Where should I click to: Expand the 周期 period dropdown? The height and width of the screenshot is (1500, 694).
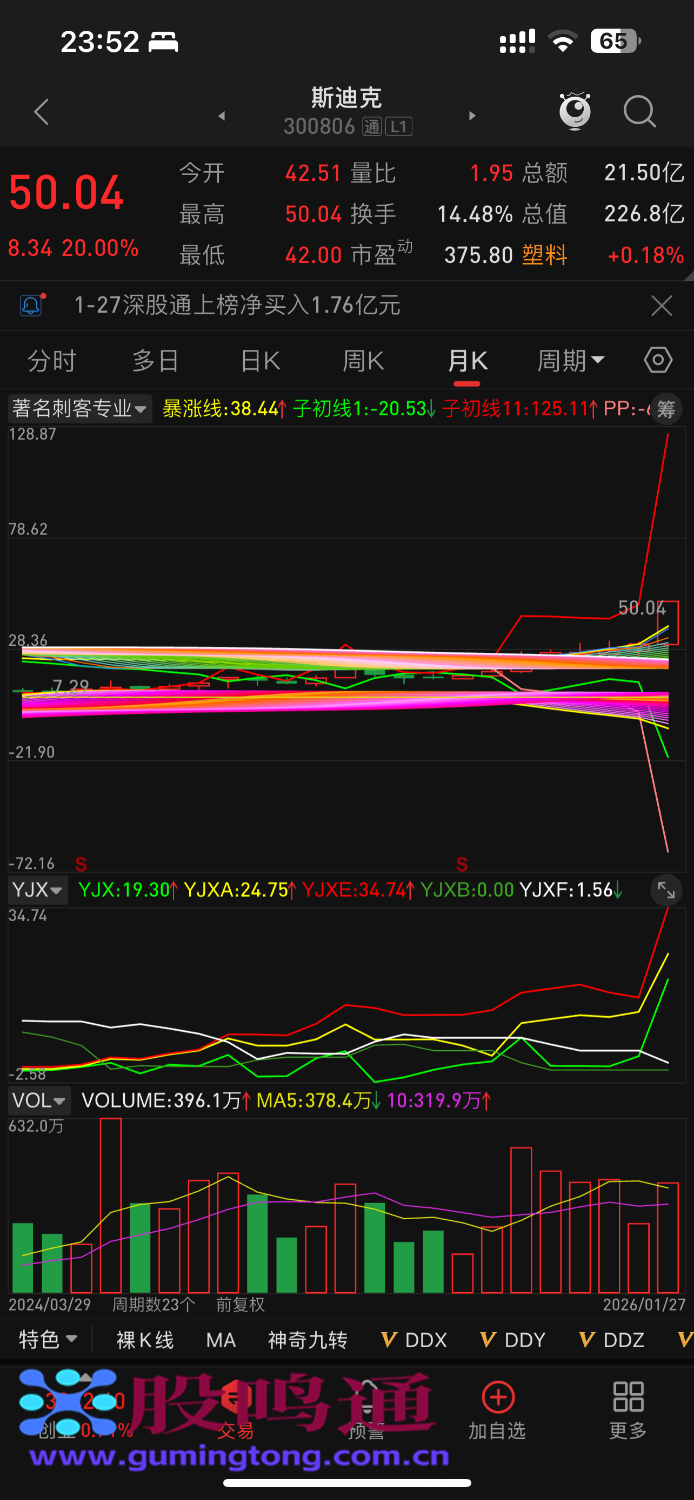pyautogui.click(x=571, y=361)
